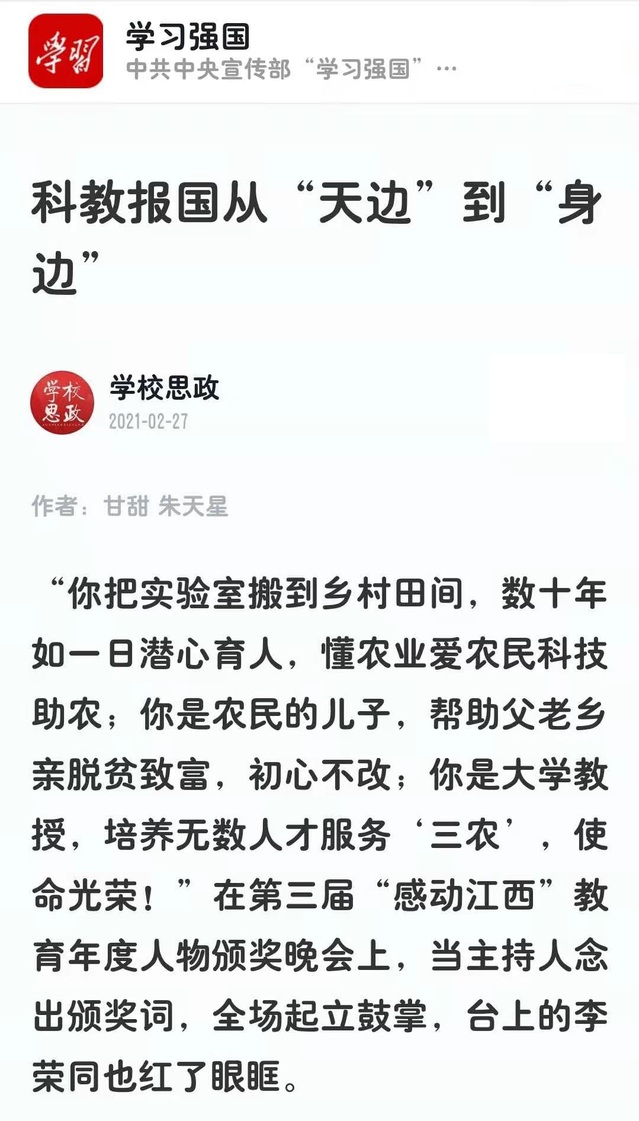Image resolution: width=639 pixels, height=1121 pixels.
Task: Open the 学校思政 publisher profile
Action: (164, 387)
